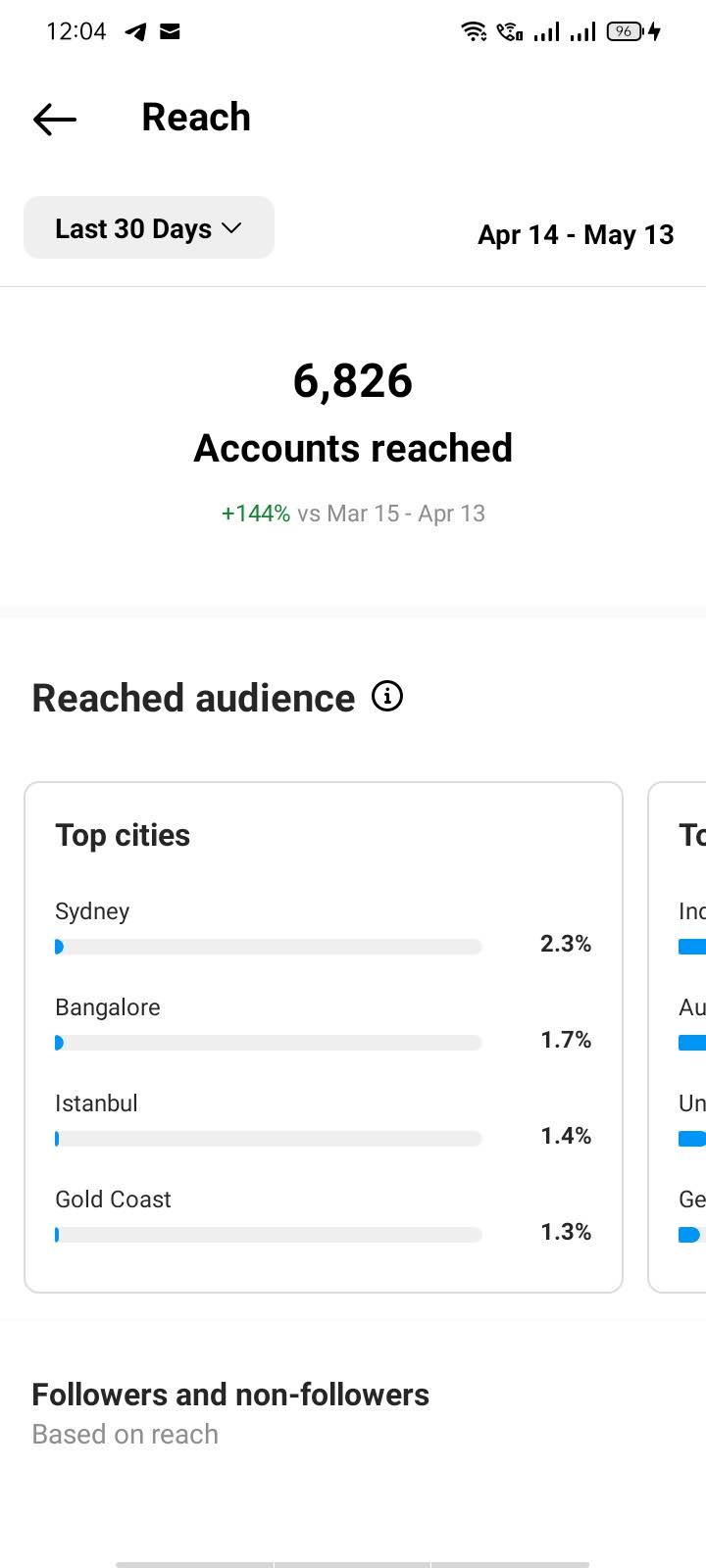Open the Last 30 Days dropdown
The image size is (706, 1568).
149,227
